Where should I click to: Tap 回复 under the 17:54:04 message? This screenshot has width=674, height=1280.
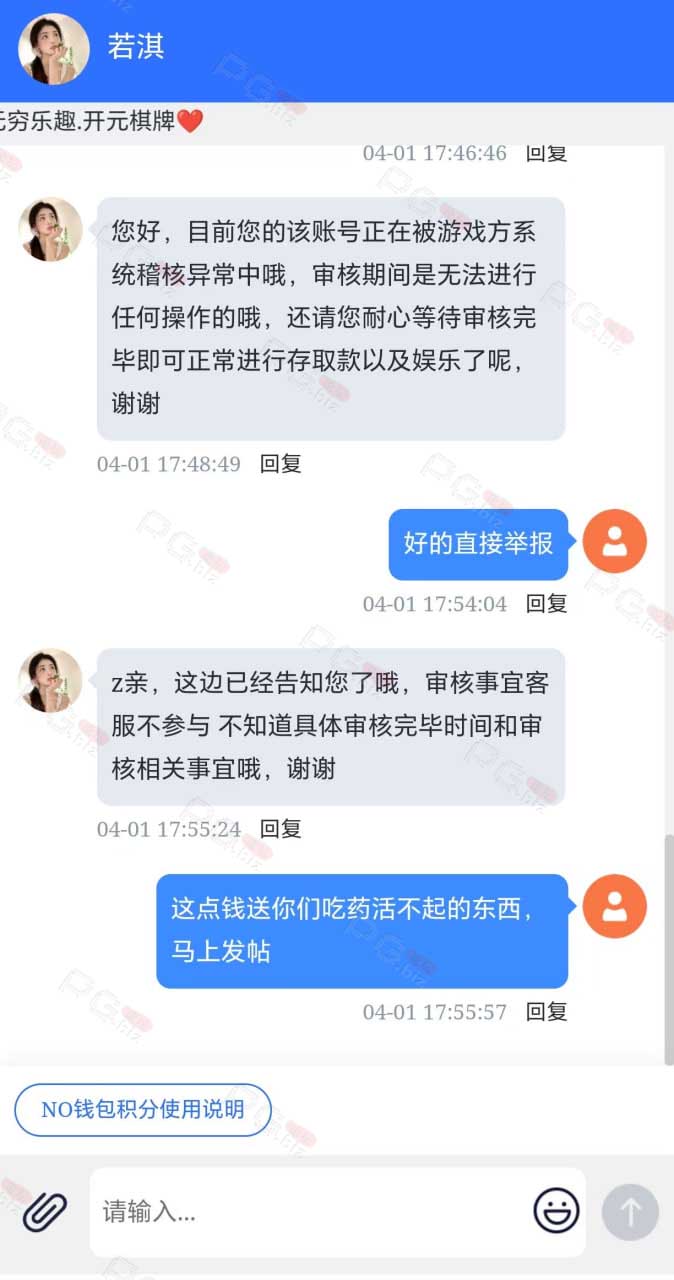pyautogui.click(x=547, y=603)
